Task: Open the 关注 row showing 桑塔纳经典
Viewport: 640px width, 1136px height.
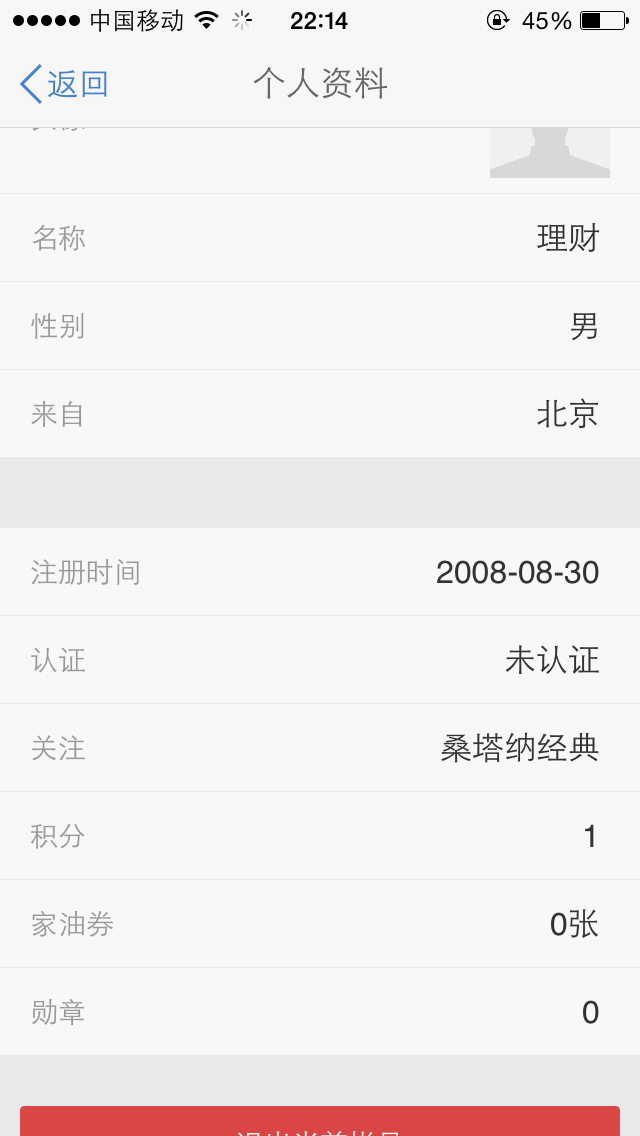Action: 320,748
